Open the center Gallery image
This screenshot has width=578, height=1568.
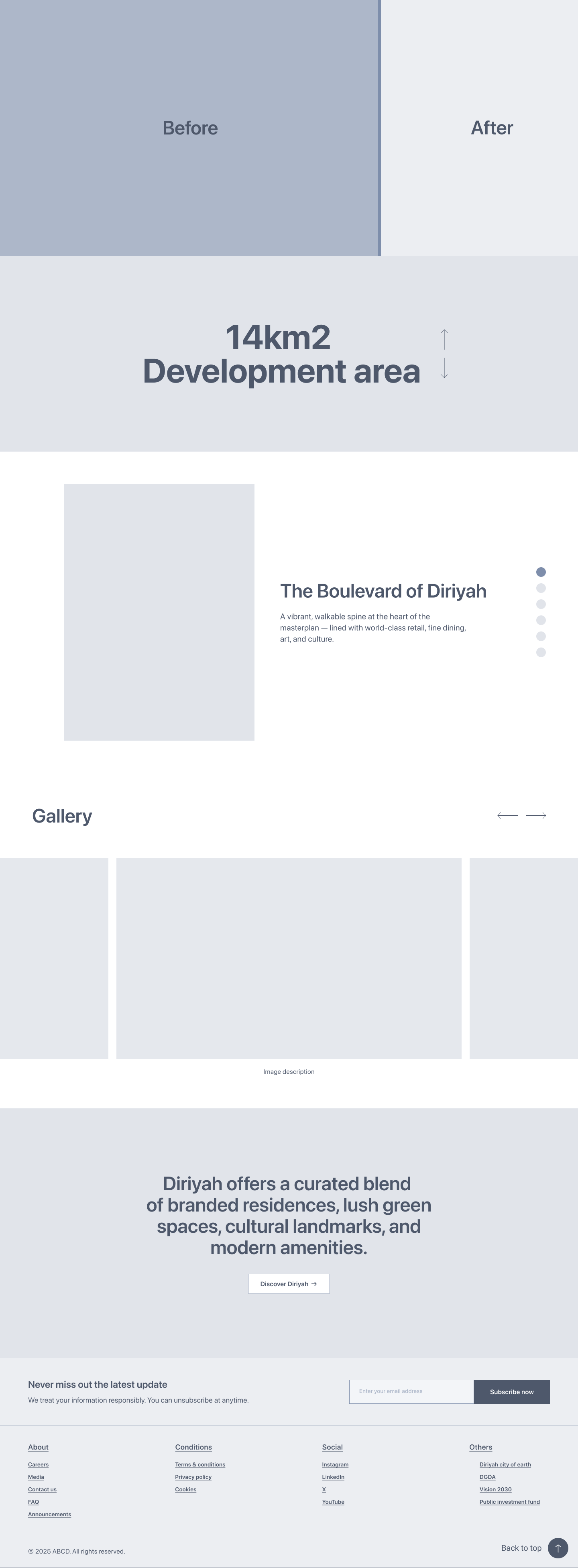288,958
